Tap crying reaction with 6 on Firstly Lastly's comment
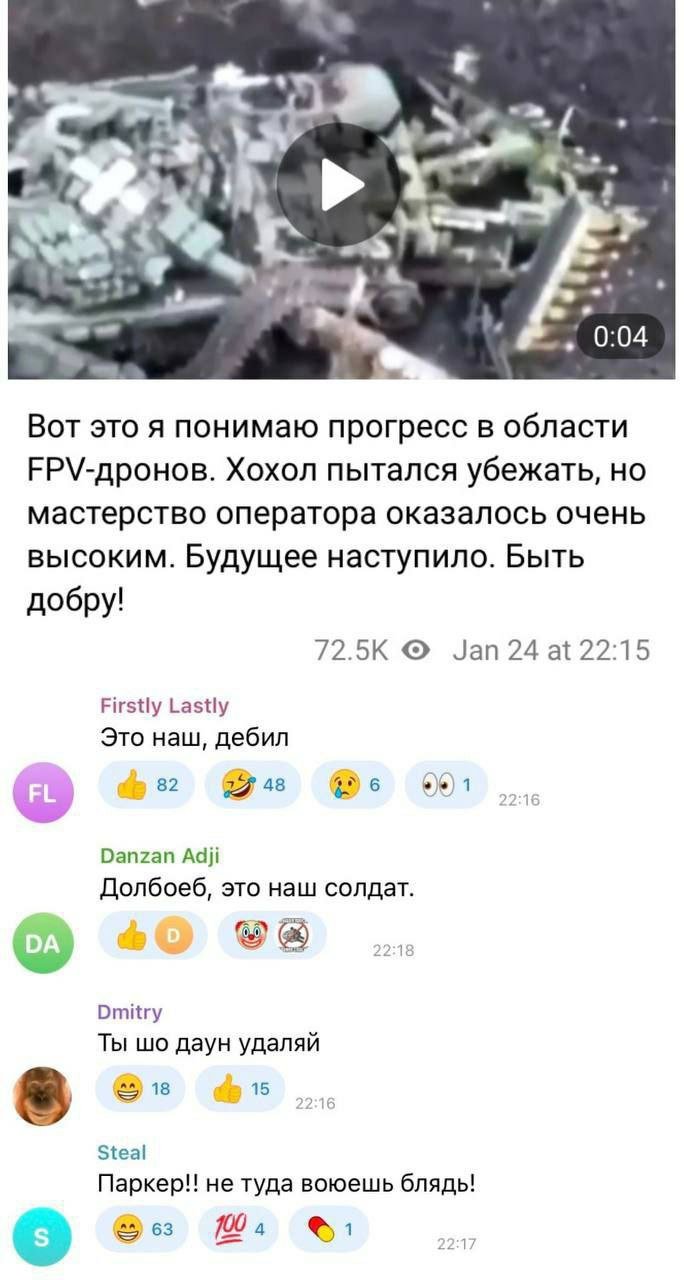This screenshot has width=684, height=1280. click(352, 785)
